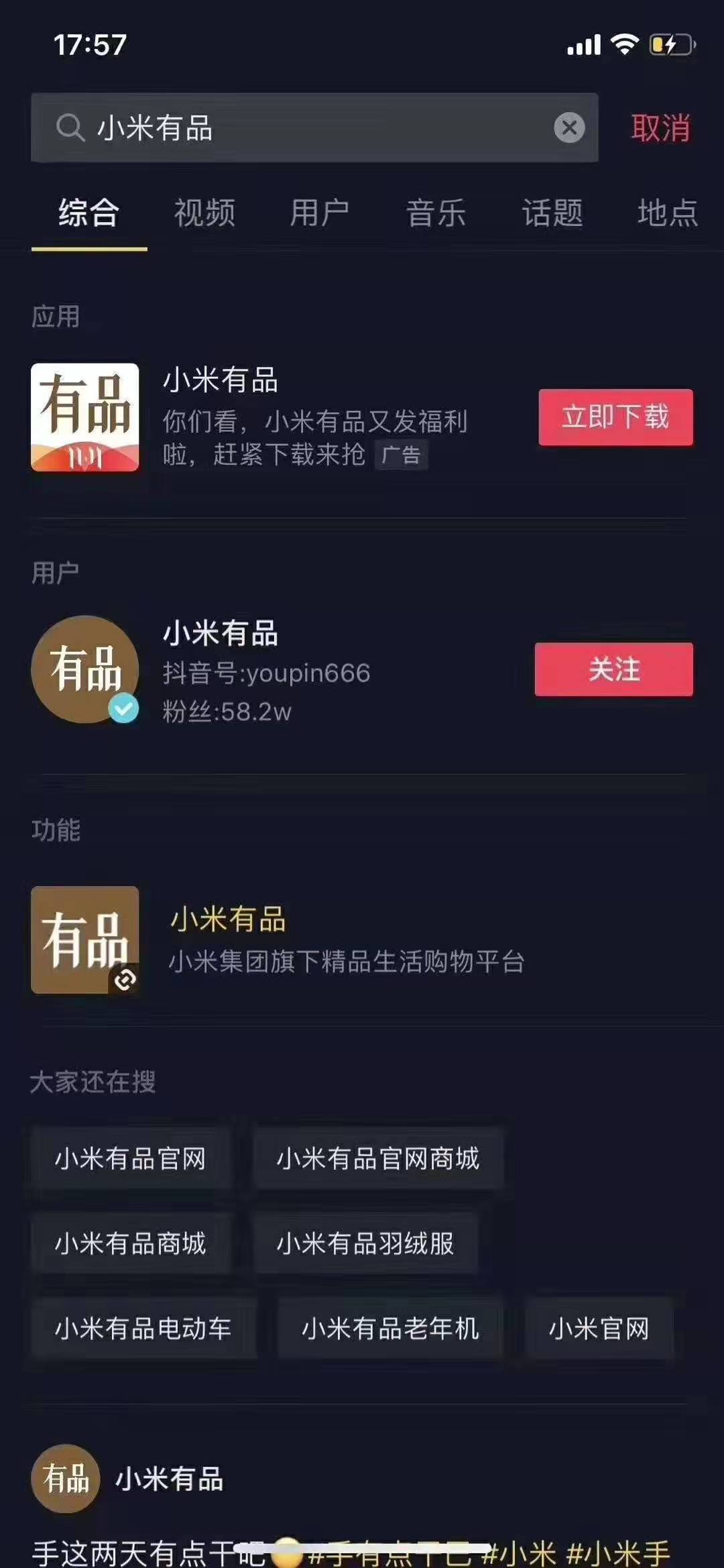The width and height of the screenshot is (724, 1568).
Task: Cancel the search with 取消
Action: point(660,127)
